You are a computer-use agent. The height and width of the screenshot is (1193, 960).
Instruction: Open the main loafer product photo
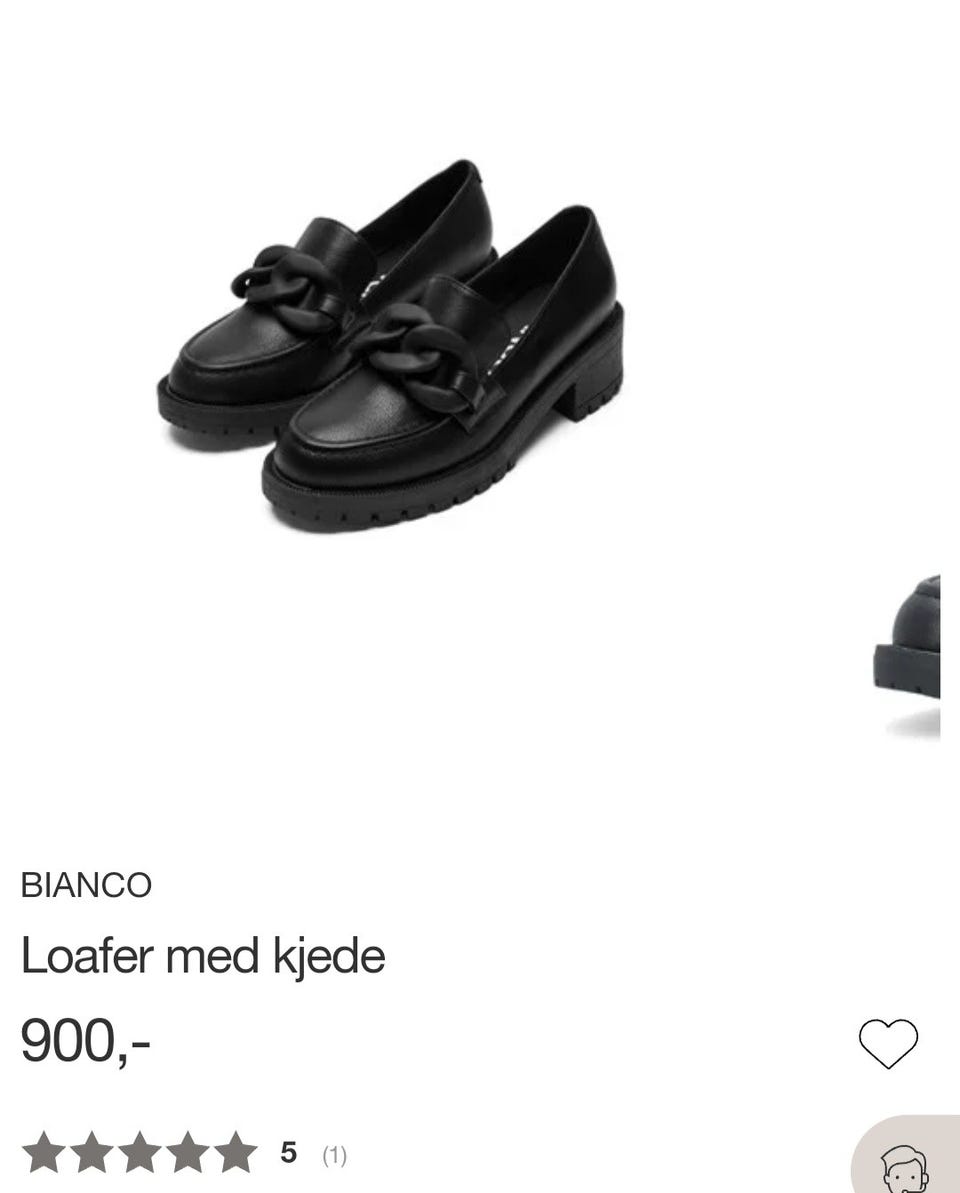[x=400, y=350]
